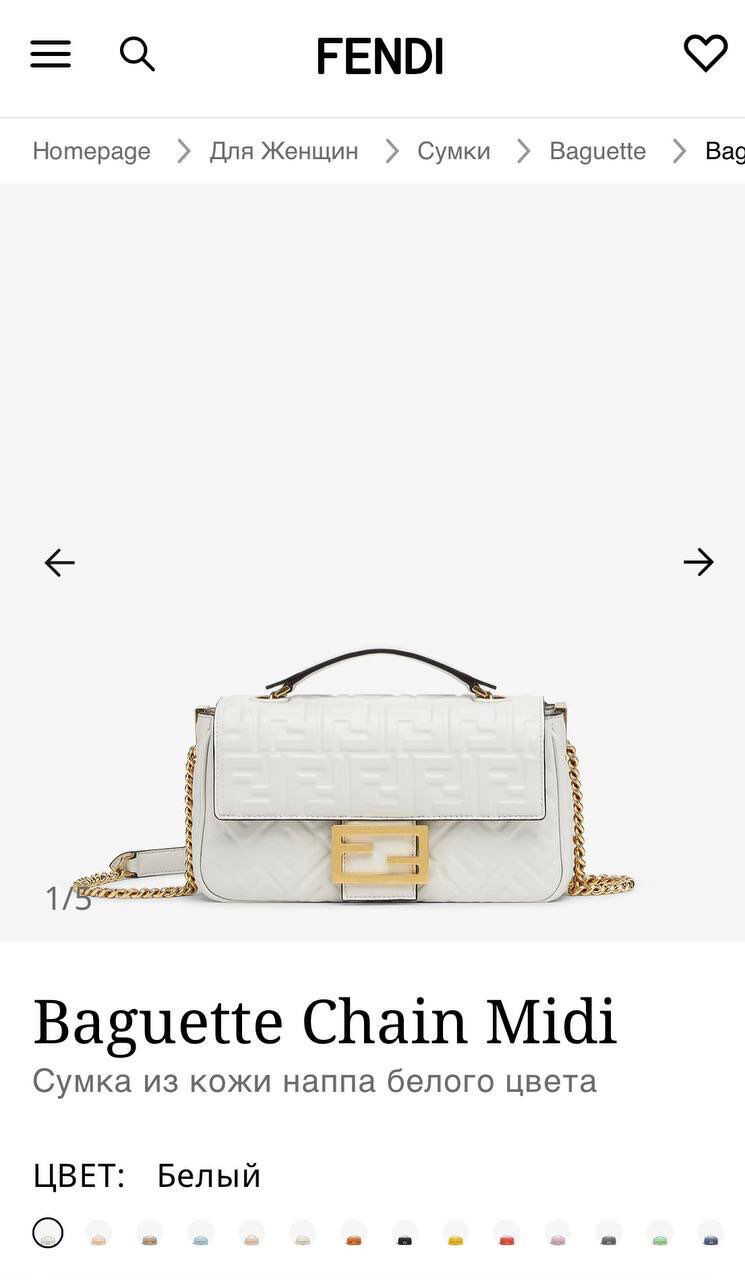Image resolution: width=745 pixels, height=1280 pixels.
Task: Select the black color swatch
Action: 404,1233
